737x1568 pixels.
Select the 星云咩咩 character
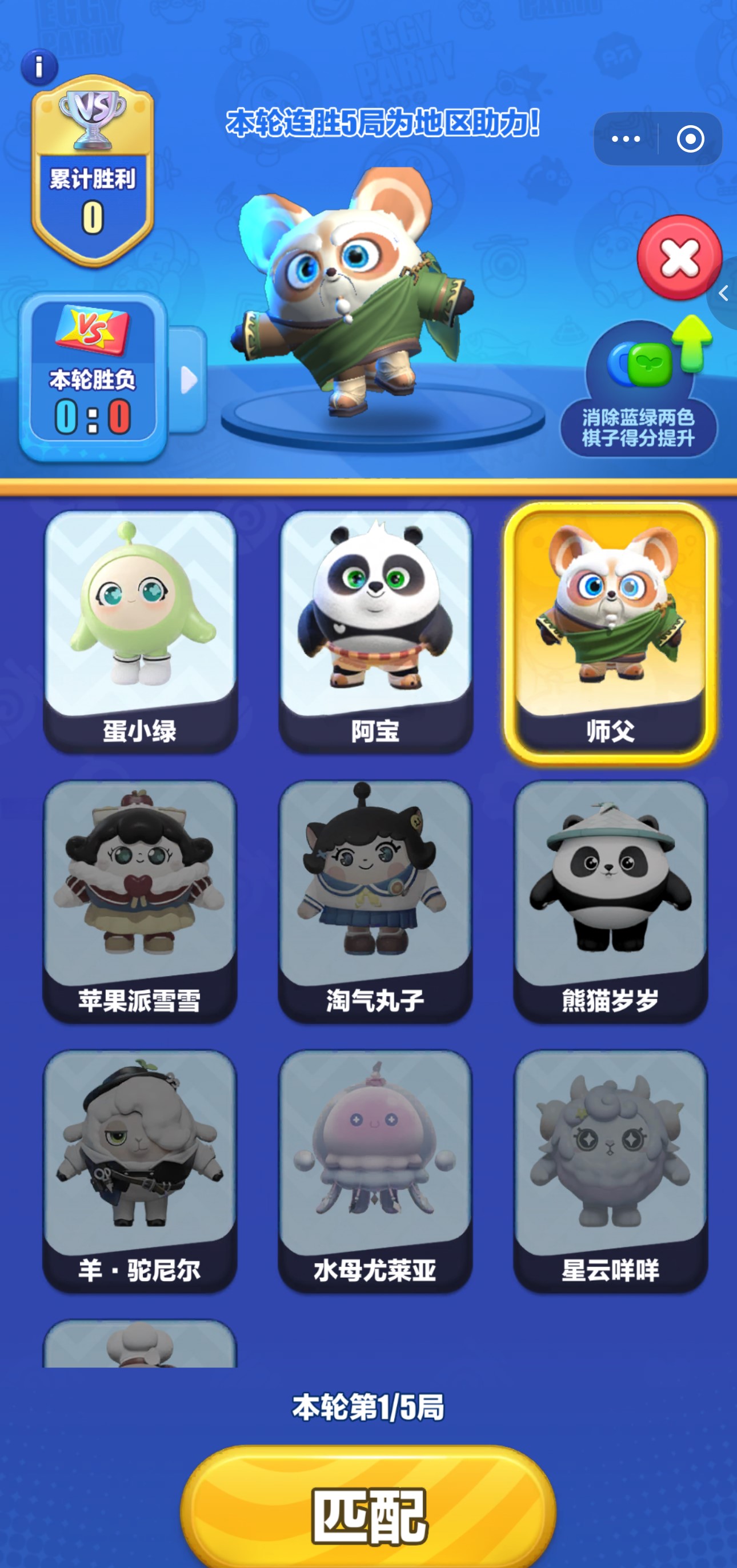(x=610, y=1170)
